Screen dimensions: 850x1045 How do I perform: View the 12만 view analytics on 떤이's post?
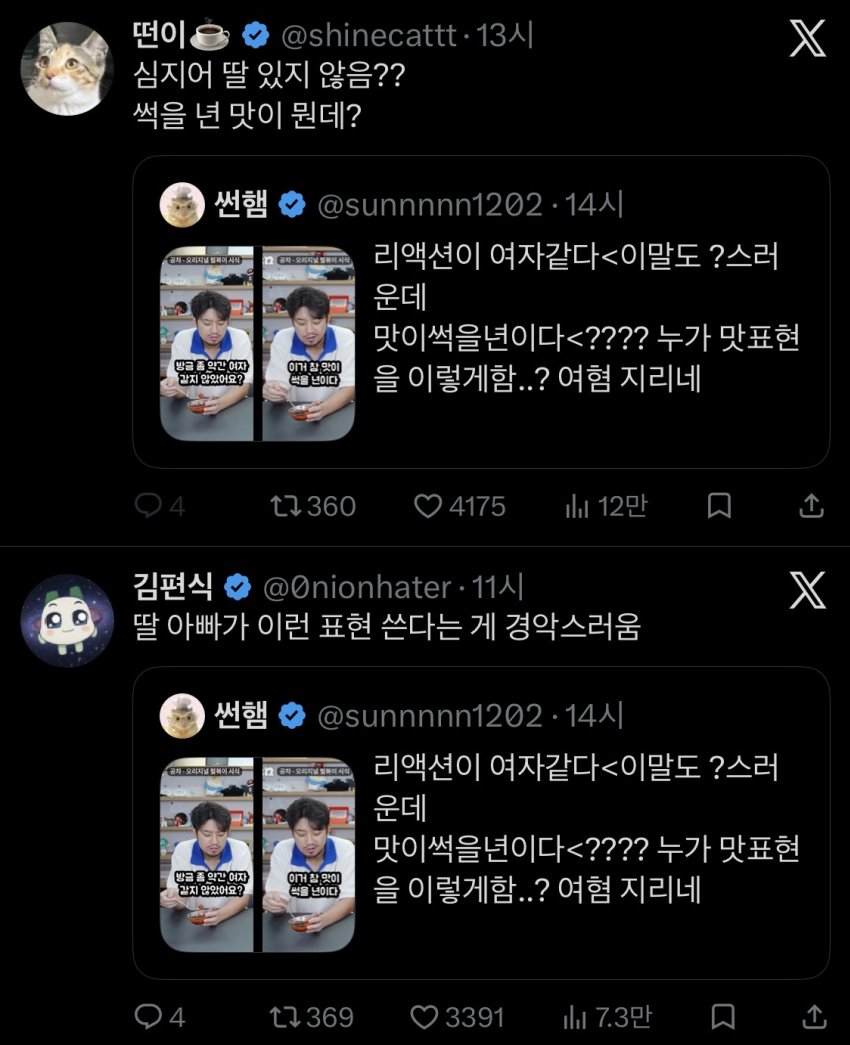coord(605,506)
